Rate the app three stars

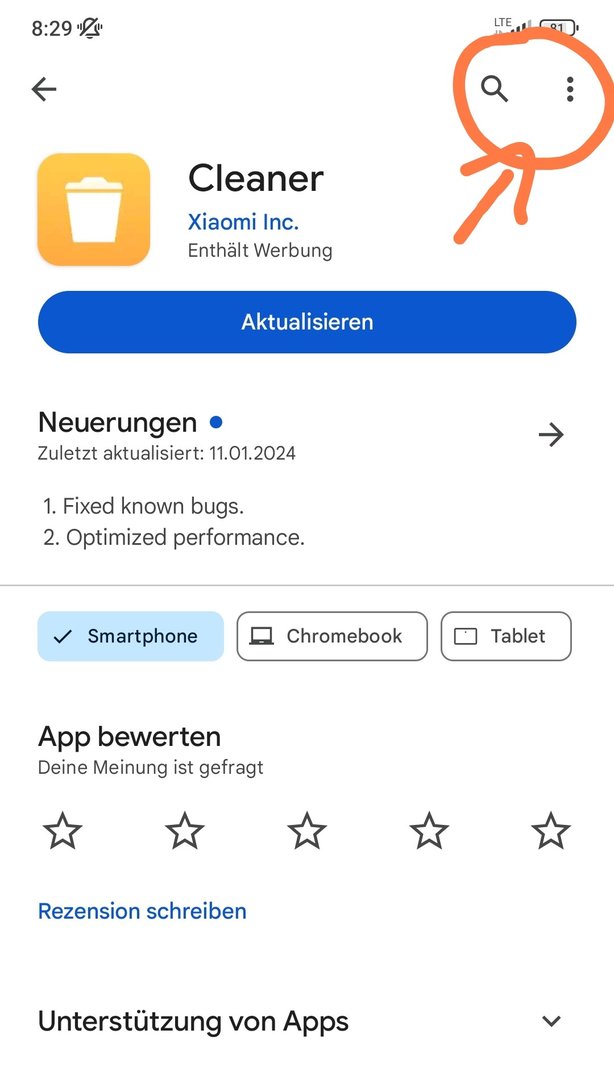pyautogui.click(x=307, y=831)
